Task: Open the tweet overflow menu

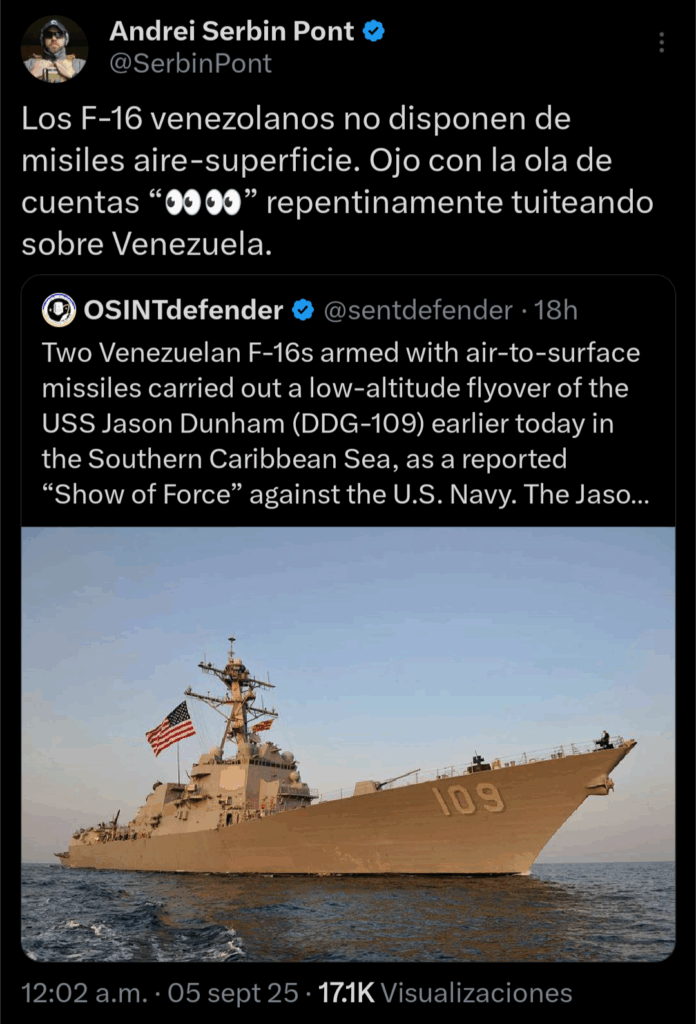Action: point(661,42)
